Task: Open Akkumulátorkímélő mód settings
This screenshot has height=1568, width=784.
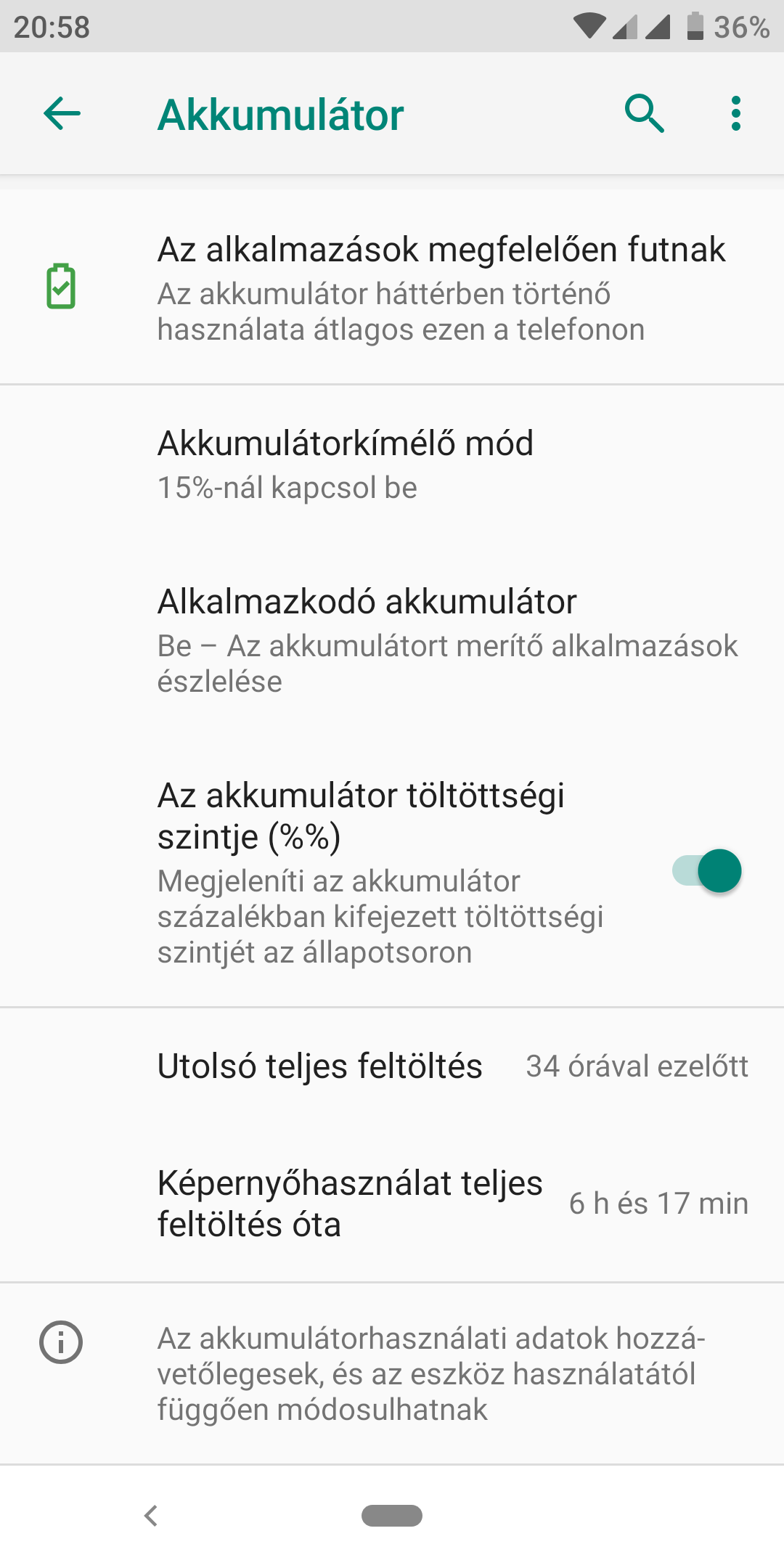Action: 392,465
